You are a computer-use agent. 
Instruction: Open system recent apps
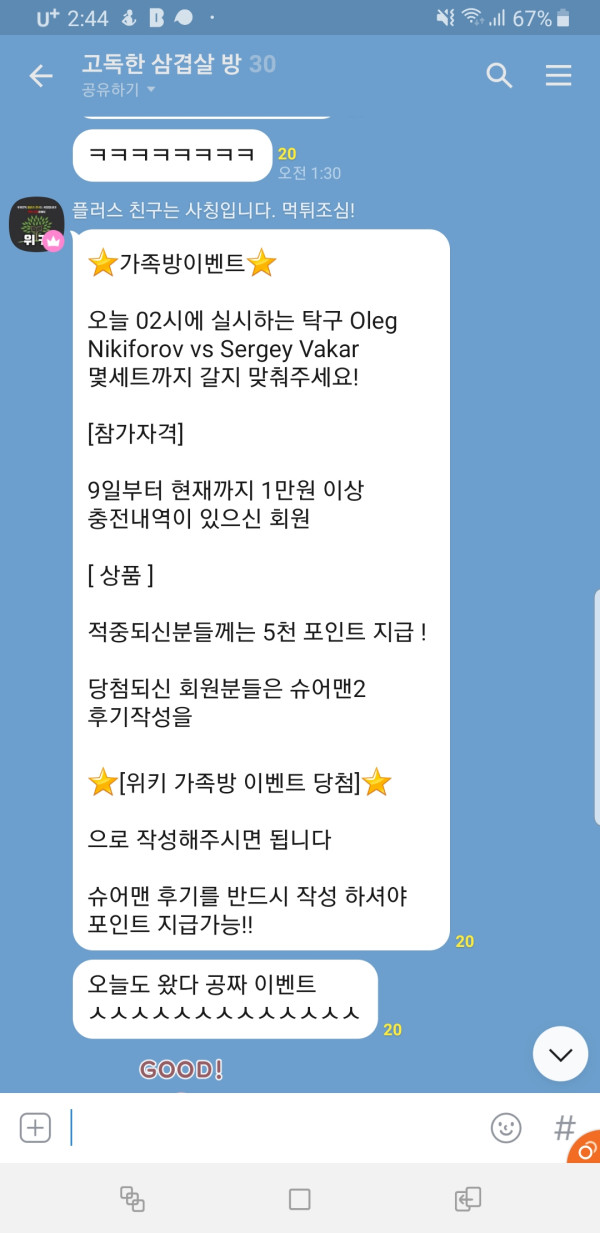click(x=132, y=1198)
